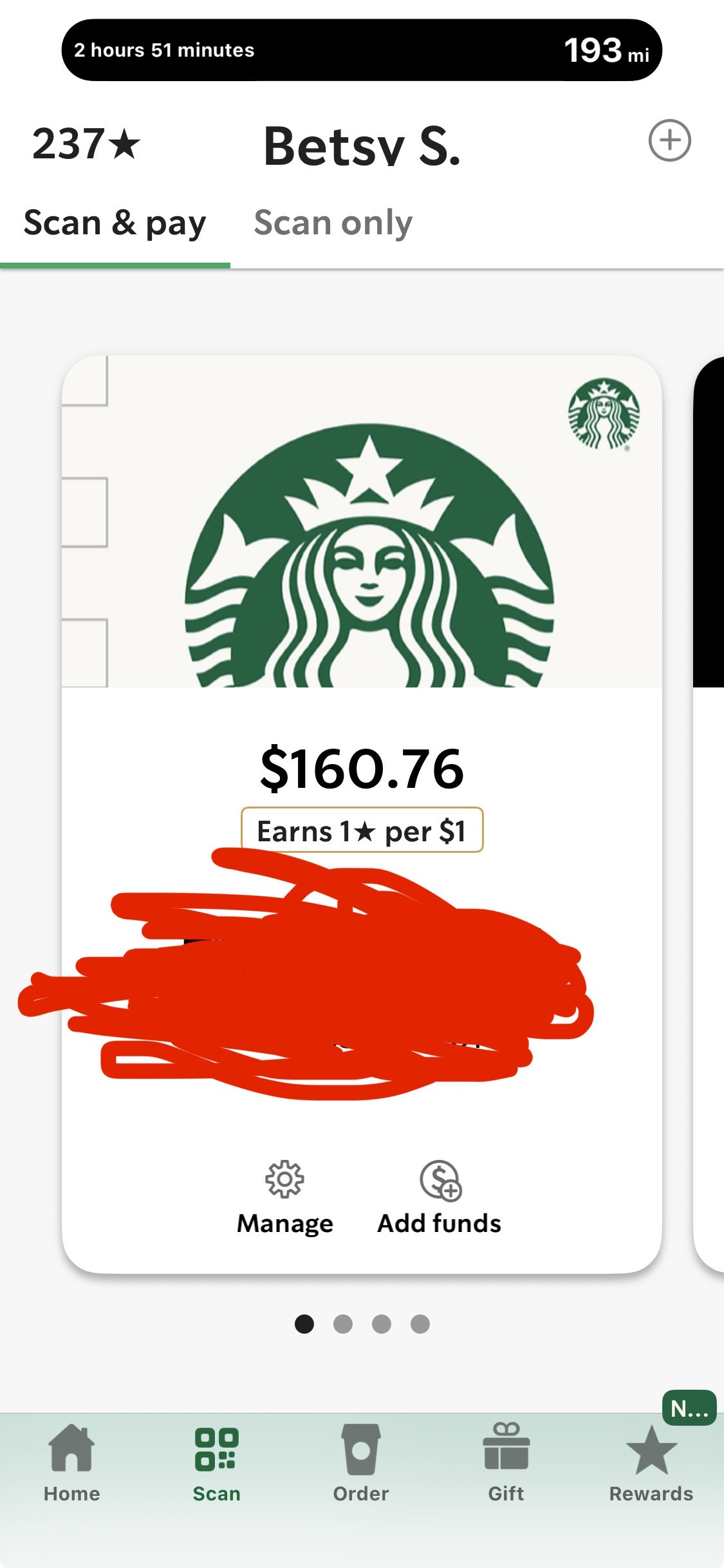The image size is (724, 1568).
Task: Open the navigation banner showing 193 mi
Action: coord(362,50)
